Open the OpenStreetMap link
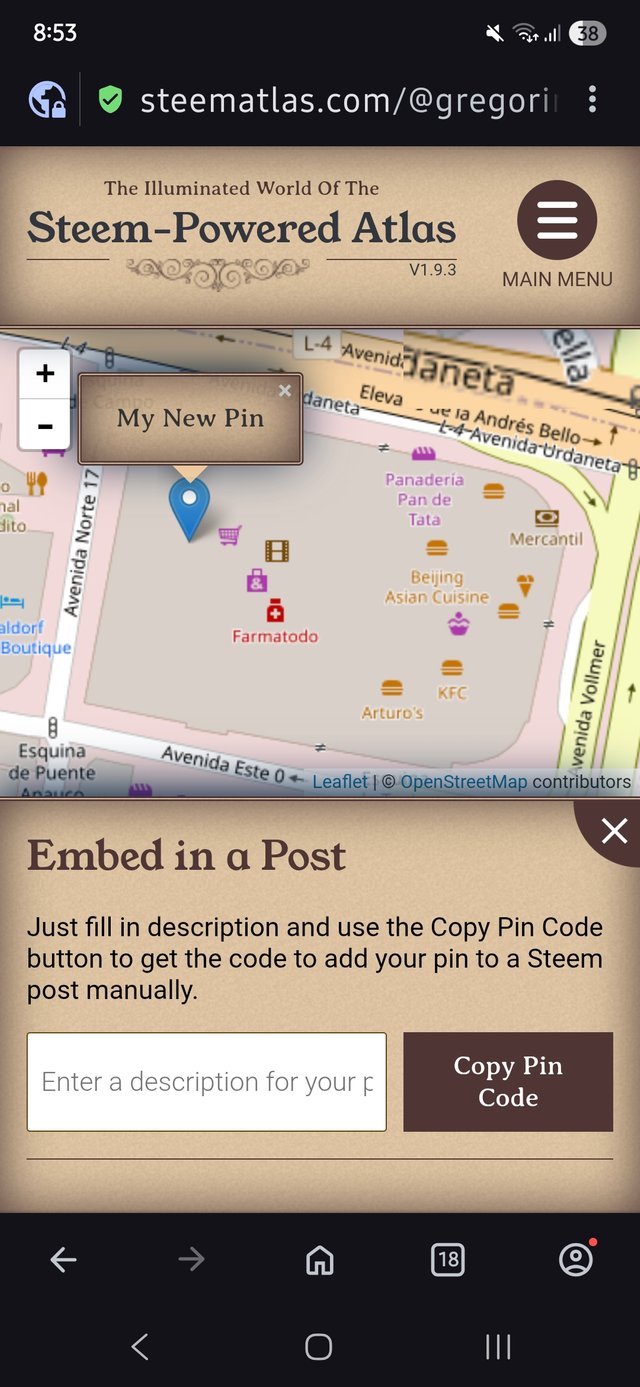This screenshot has height=1387, width=640. [463, 782]
